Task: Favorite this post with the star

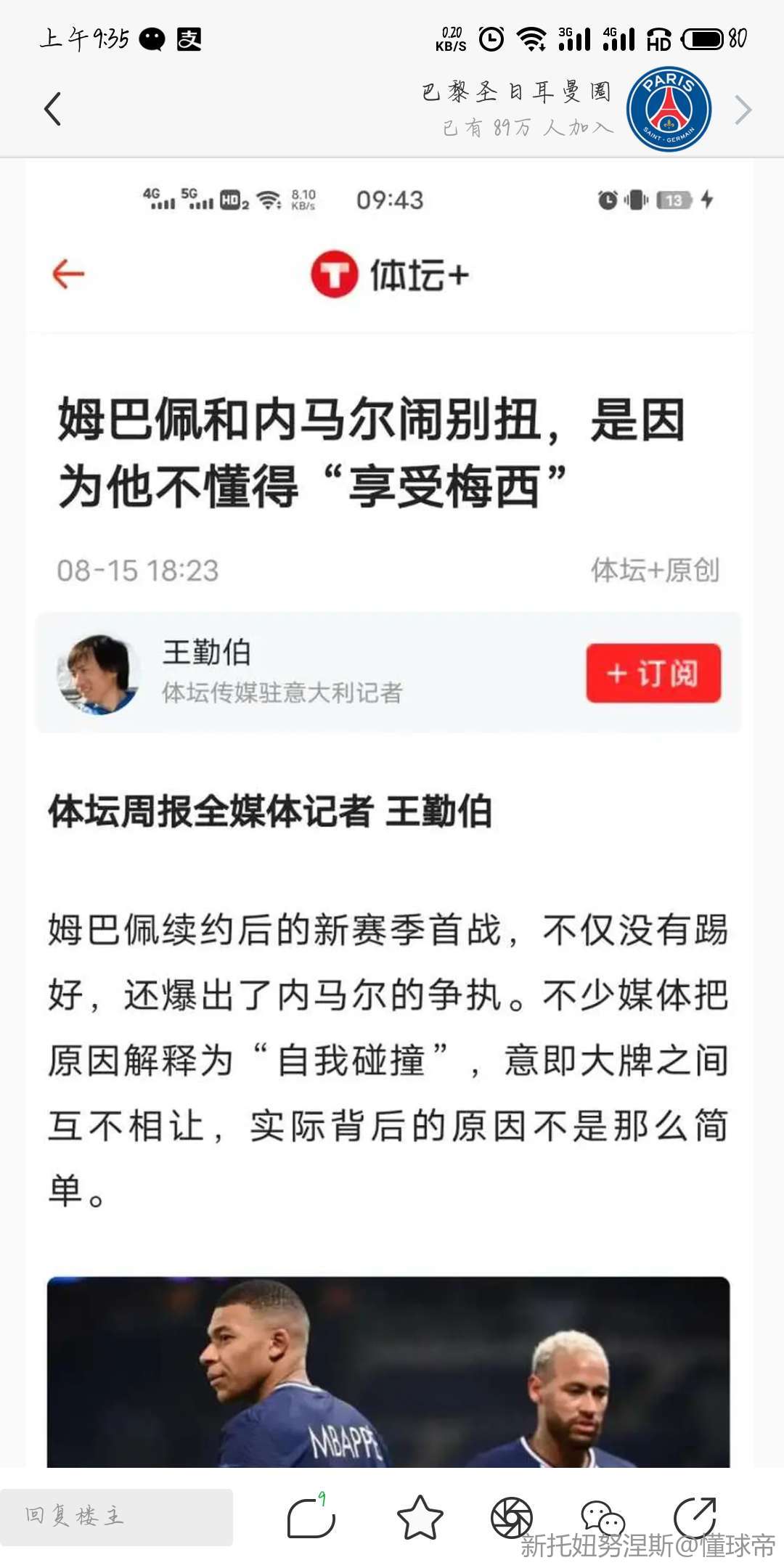Action: pyautogui.click(x=420, y=1516)
